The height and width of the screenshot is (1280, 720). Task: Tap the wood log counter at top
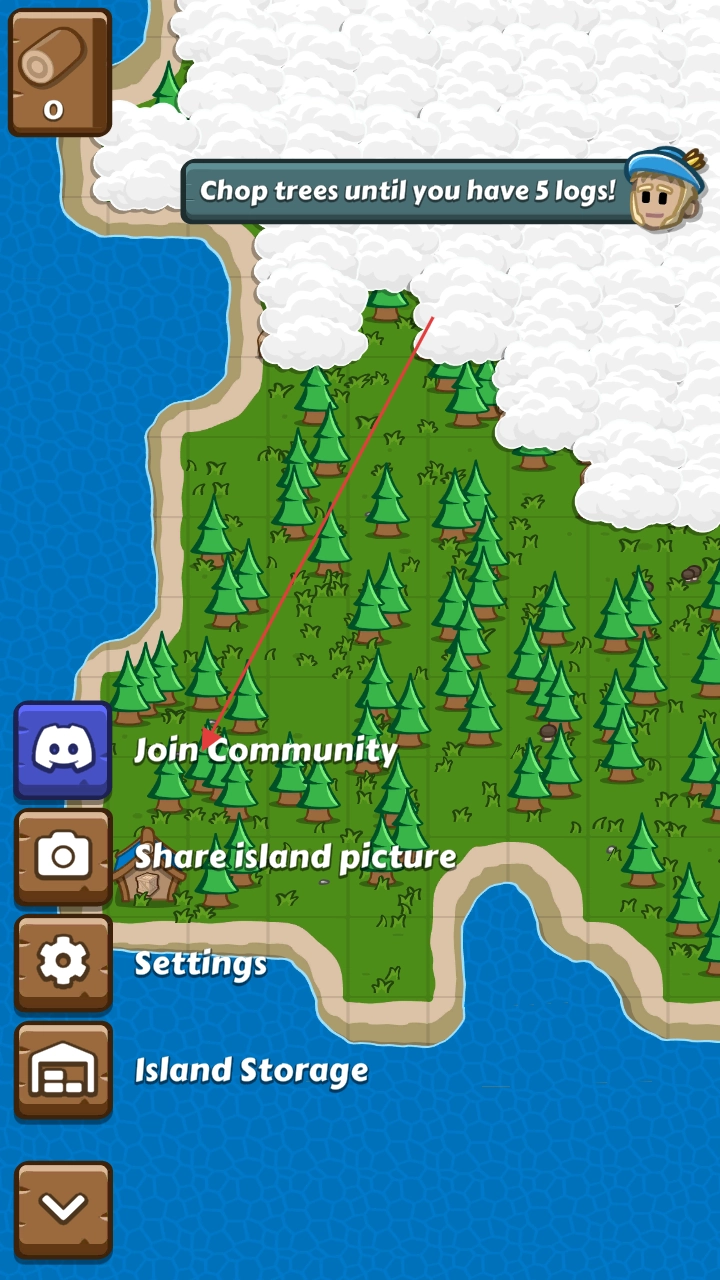tap(59, 72)
